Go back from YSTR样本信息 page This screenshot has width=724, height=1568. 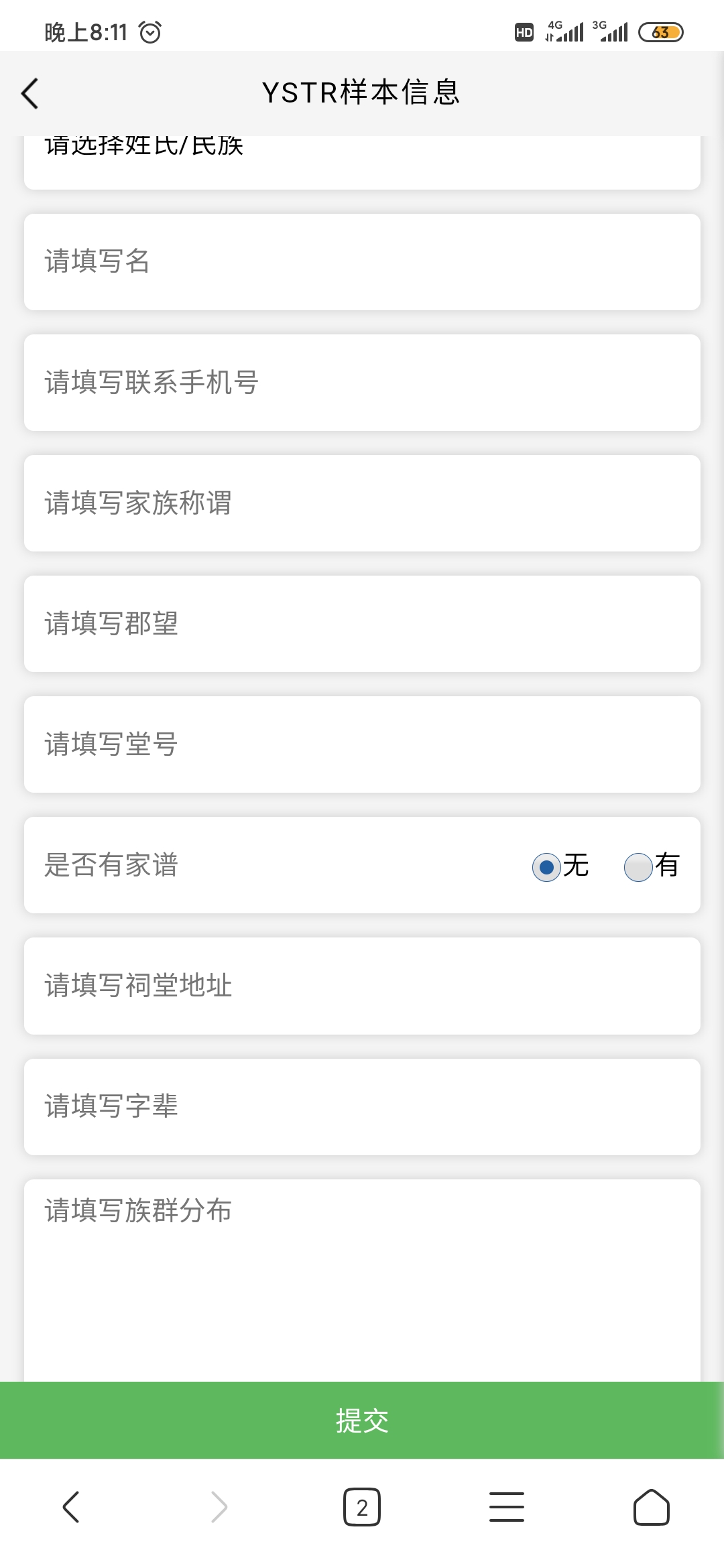[x=30, y=93]
